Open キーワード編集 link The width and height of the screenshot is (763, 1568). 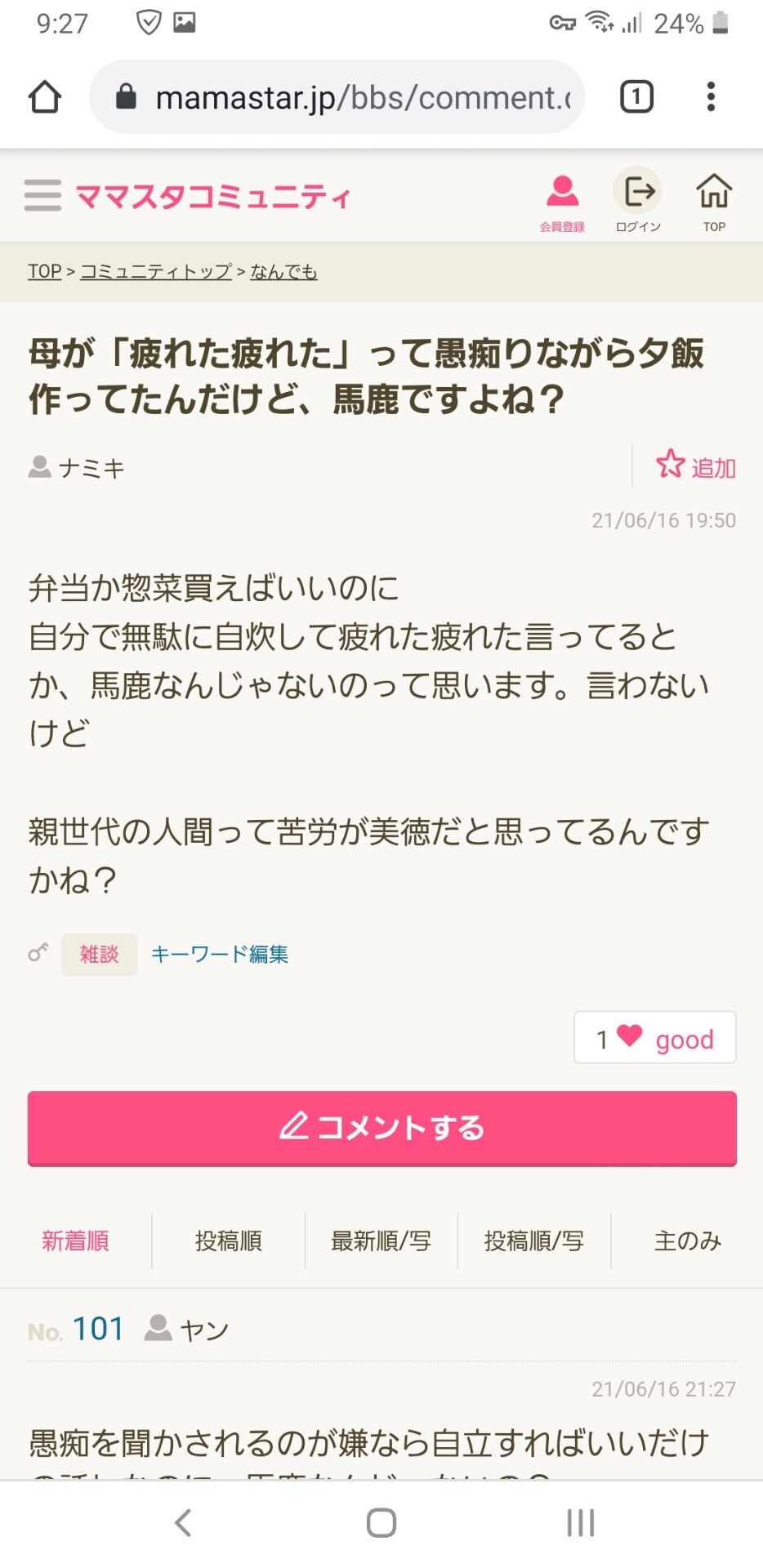220,954
